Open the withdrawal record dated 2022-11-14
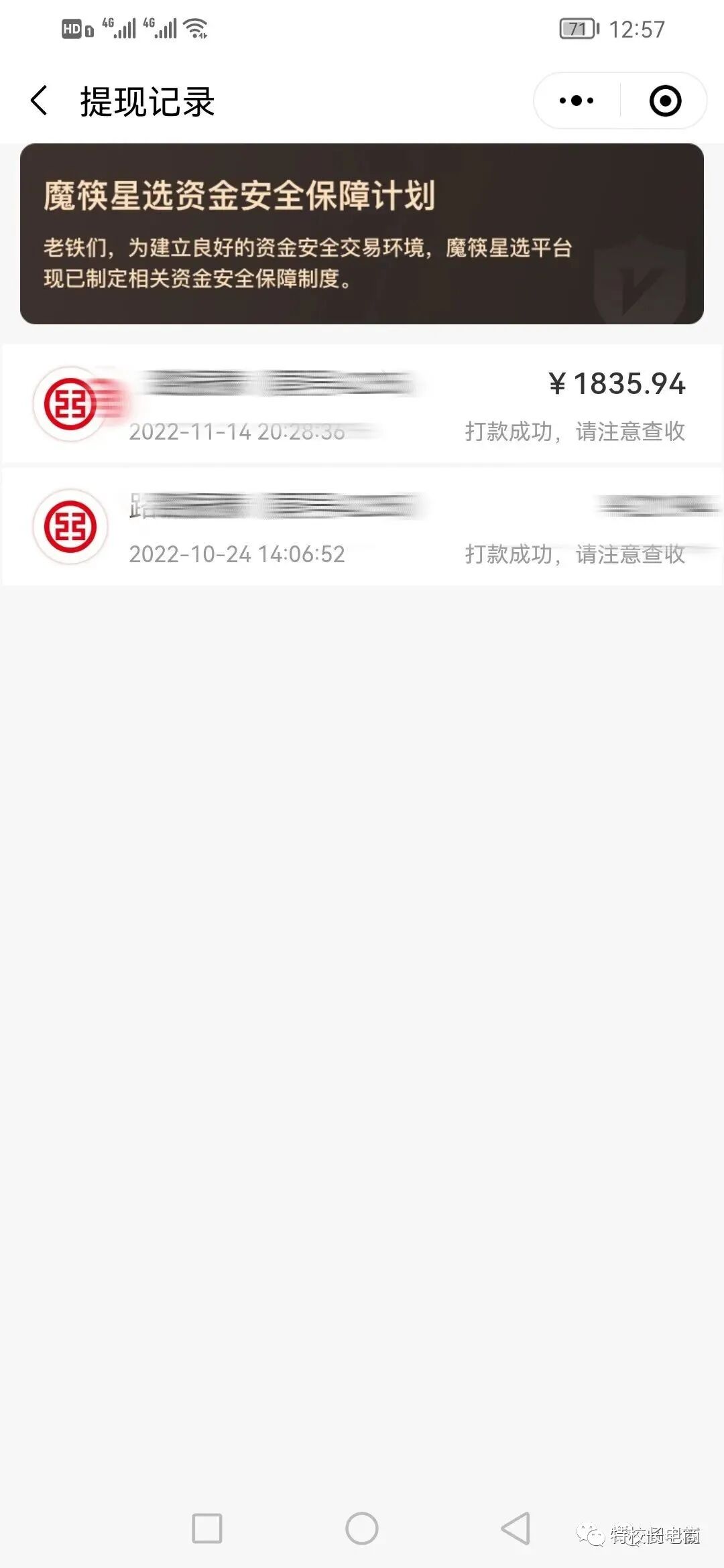 (x=362, y=404)
